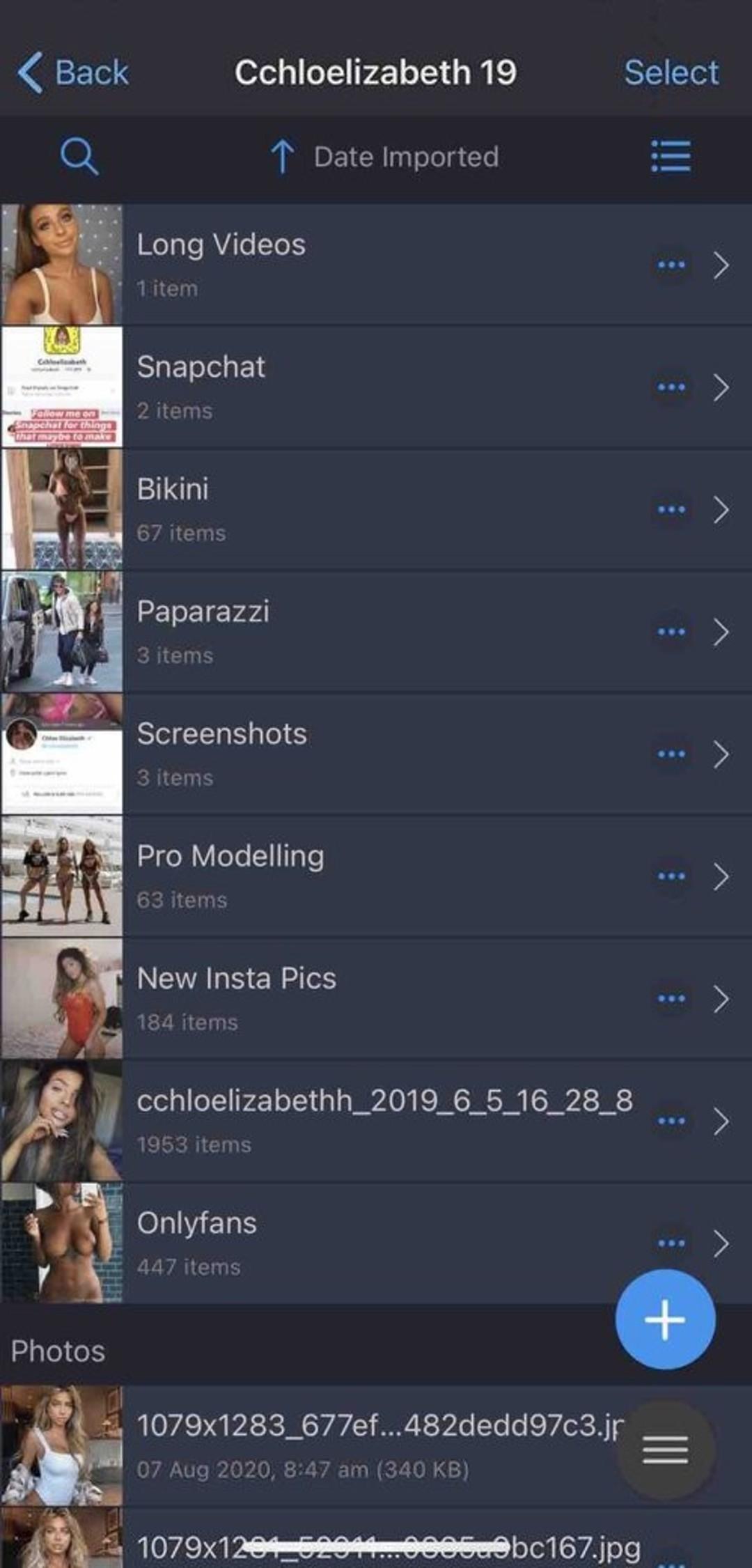Tap Select in the top bar
This screenshot has height=1568, width=752.
tap(671, 72)
